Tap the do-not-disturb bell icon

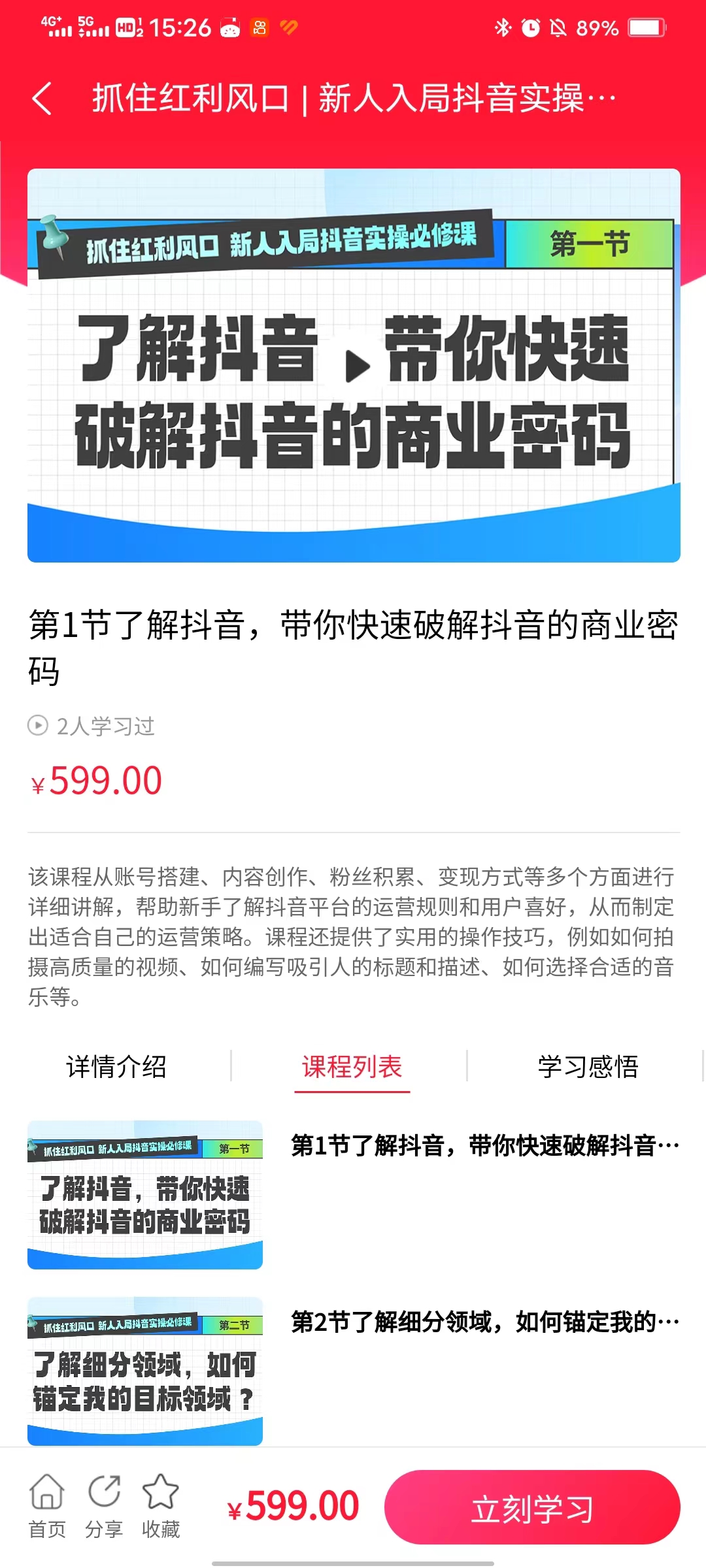click(559, 27)
